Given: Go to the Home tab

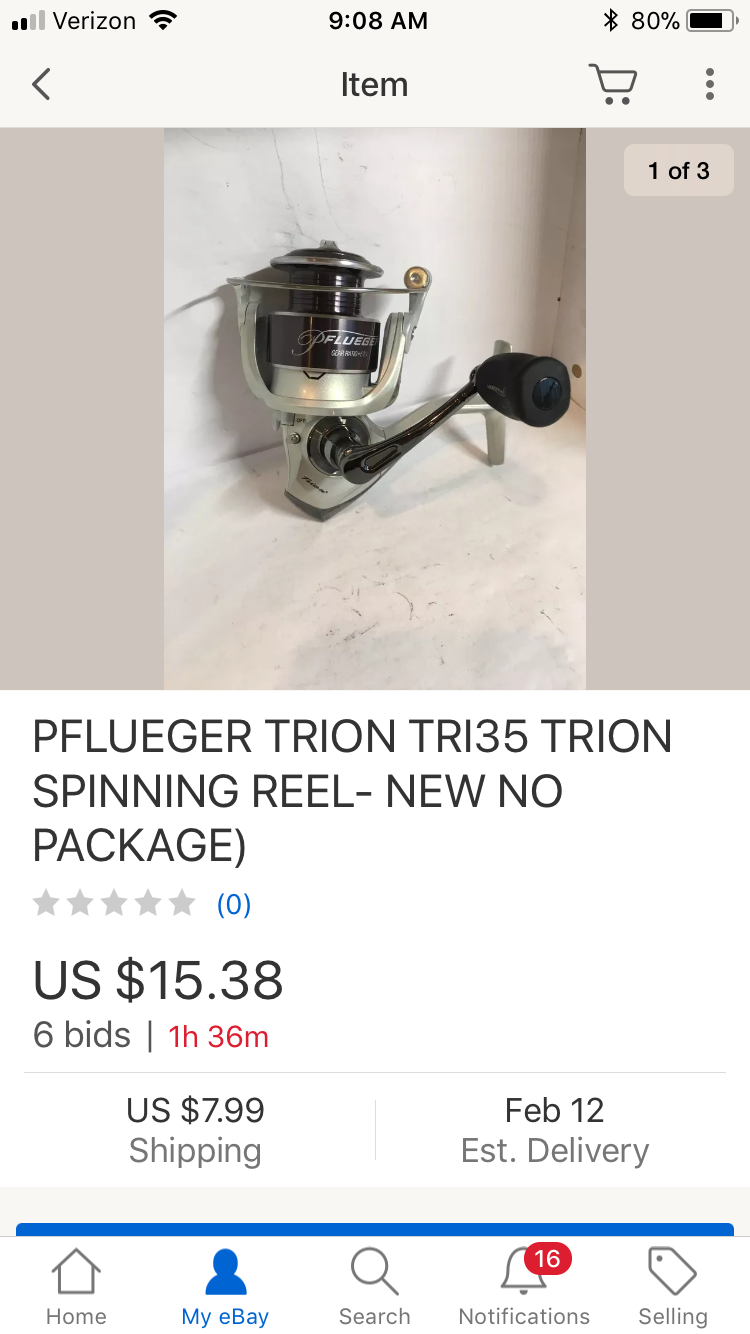Looking at the screenshot, I should point(76,1287).
